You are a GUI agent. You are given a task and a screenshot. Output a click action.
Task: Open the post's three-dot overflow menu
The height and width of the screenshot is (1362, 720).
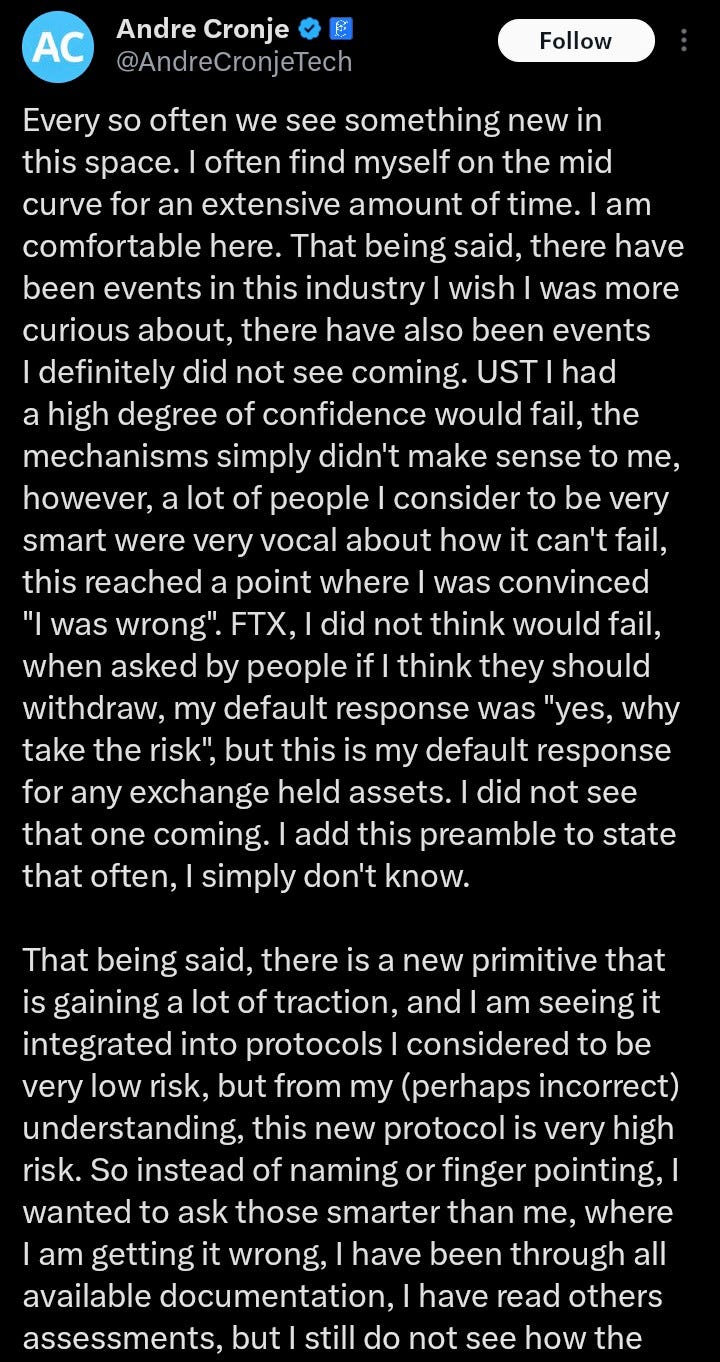[684, 41]
